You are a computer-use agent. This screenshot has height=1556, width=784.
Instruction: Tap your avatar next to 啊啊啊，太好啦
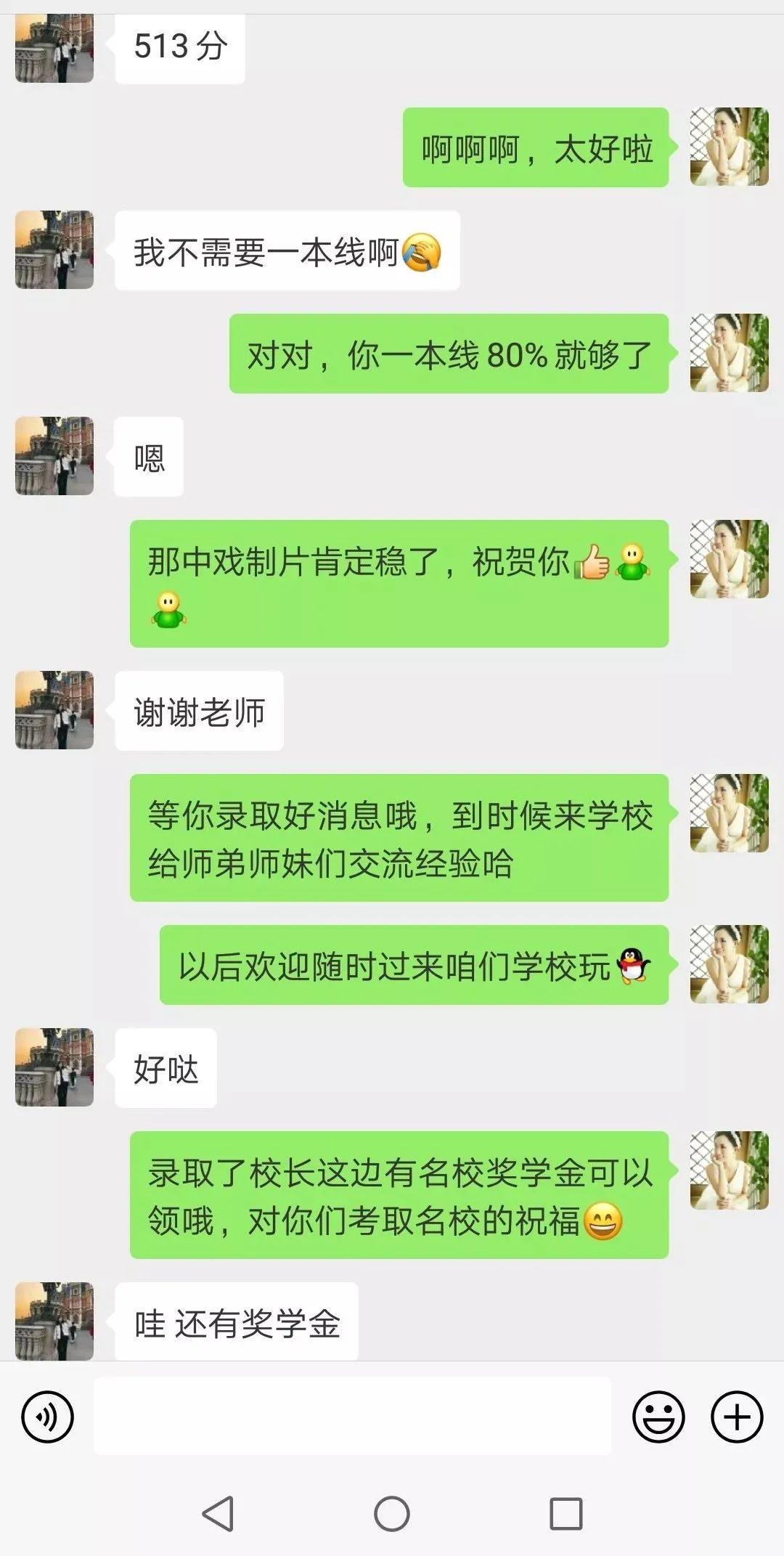pyautogui.click(x=730, y=144)
